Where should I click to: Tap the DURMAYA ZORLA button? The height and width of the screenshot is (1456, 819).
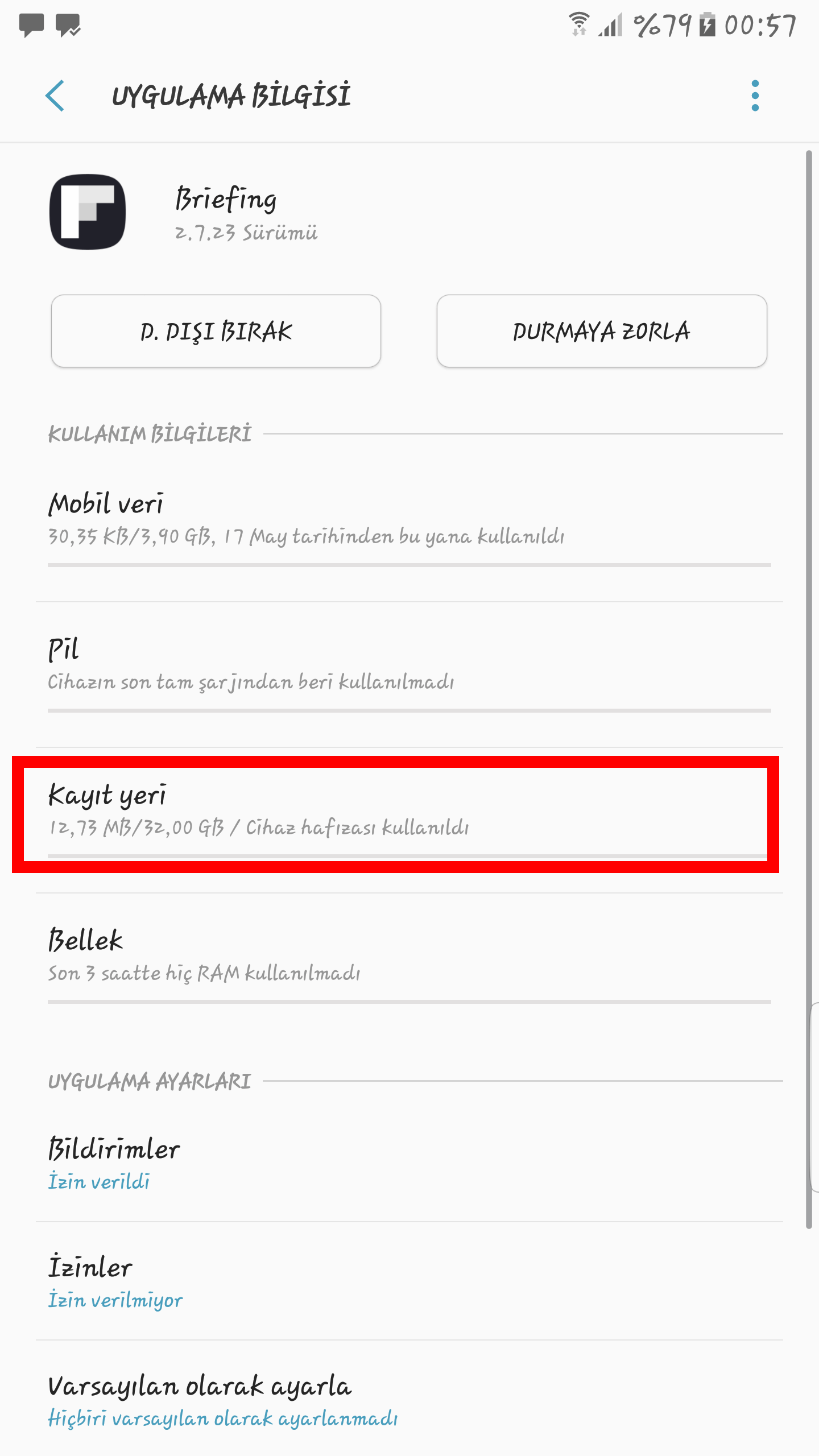click(x=602, y=331)
